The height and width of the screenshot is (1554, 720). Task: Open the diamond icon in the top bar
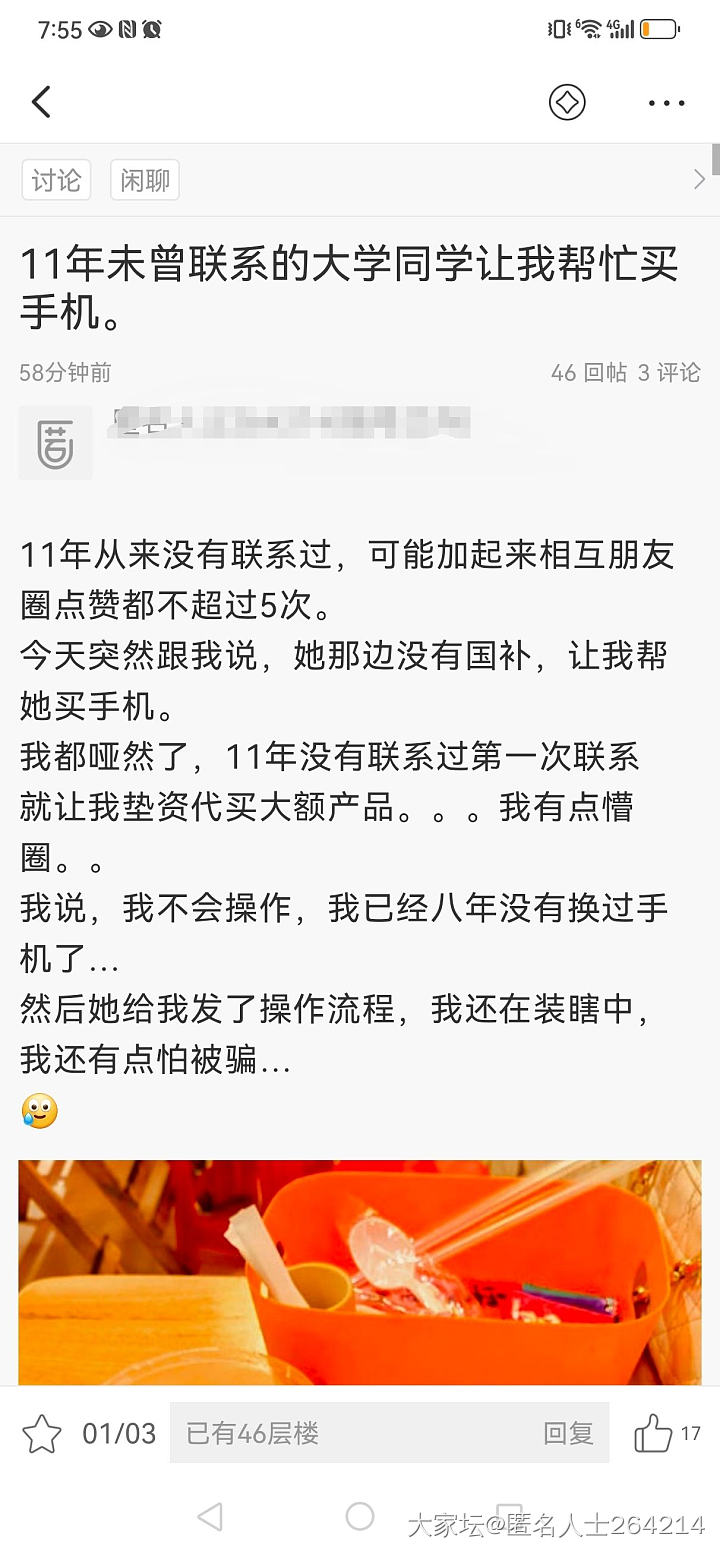(x=567, y=102)
